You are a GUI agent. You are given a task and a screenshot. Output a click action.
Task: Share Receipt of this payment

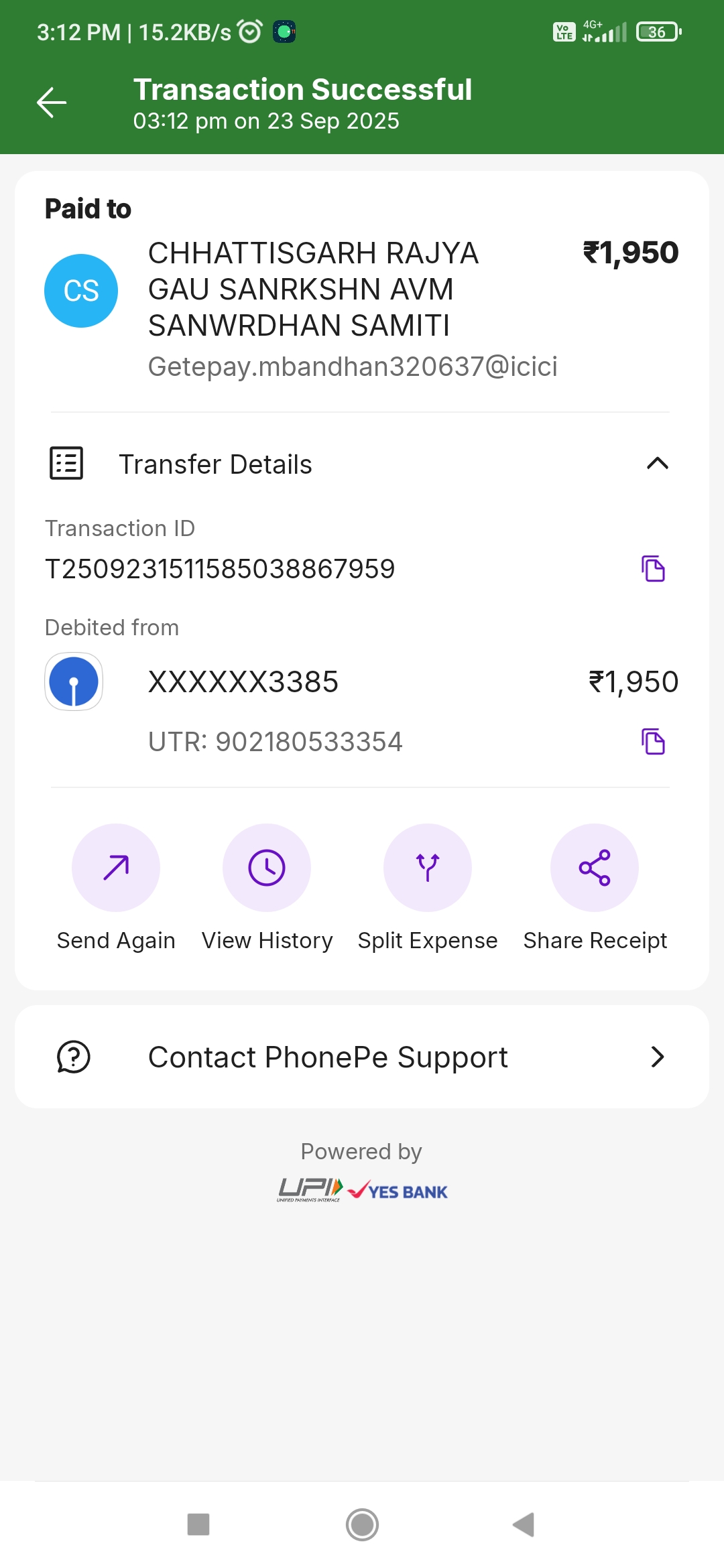595,868
